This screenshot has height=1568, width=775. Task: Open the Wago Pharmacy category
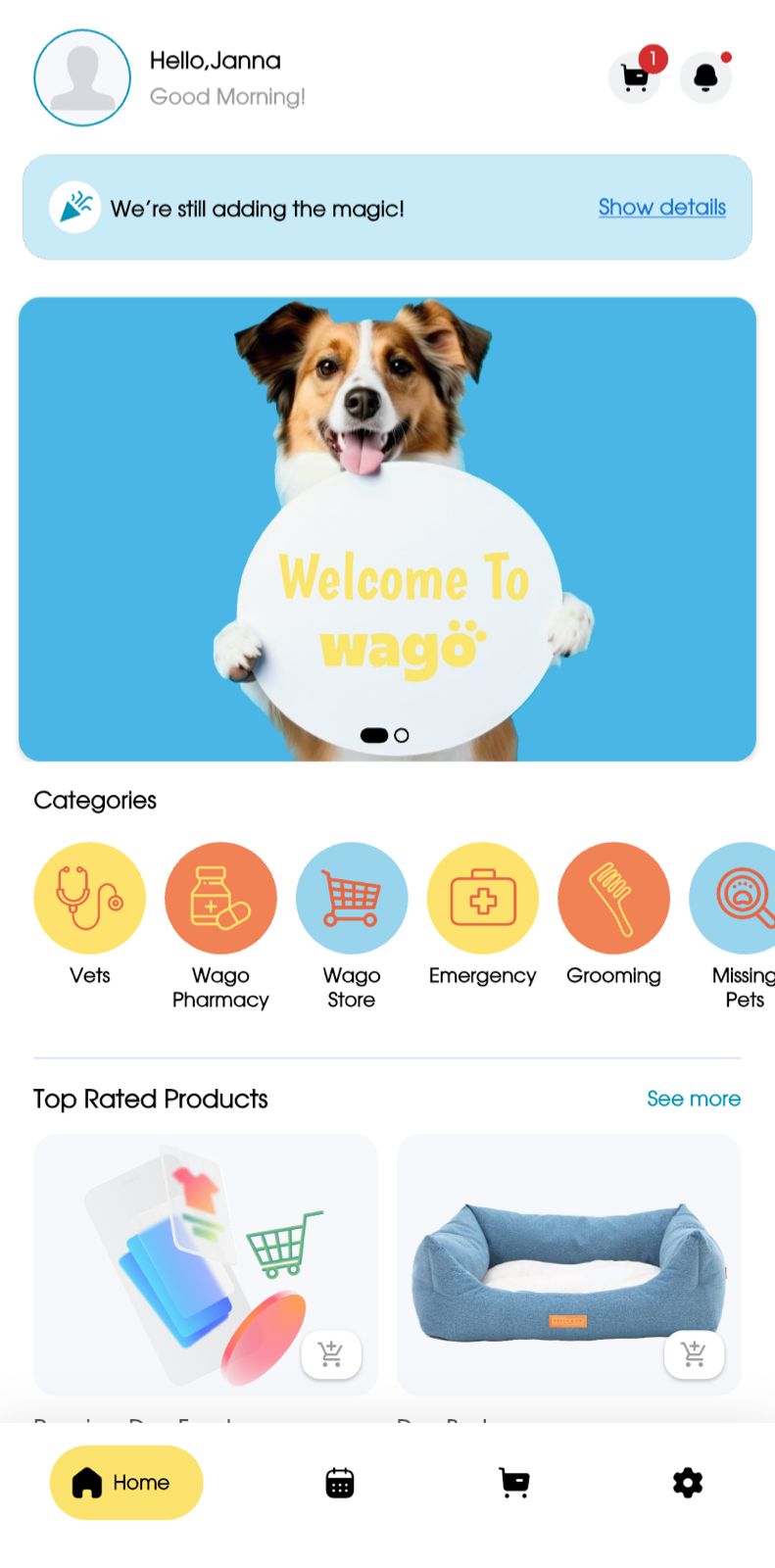pos(220,899)
